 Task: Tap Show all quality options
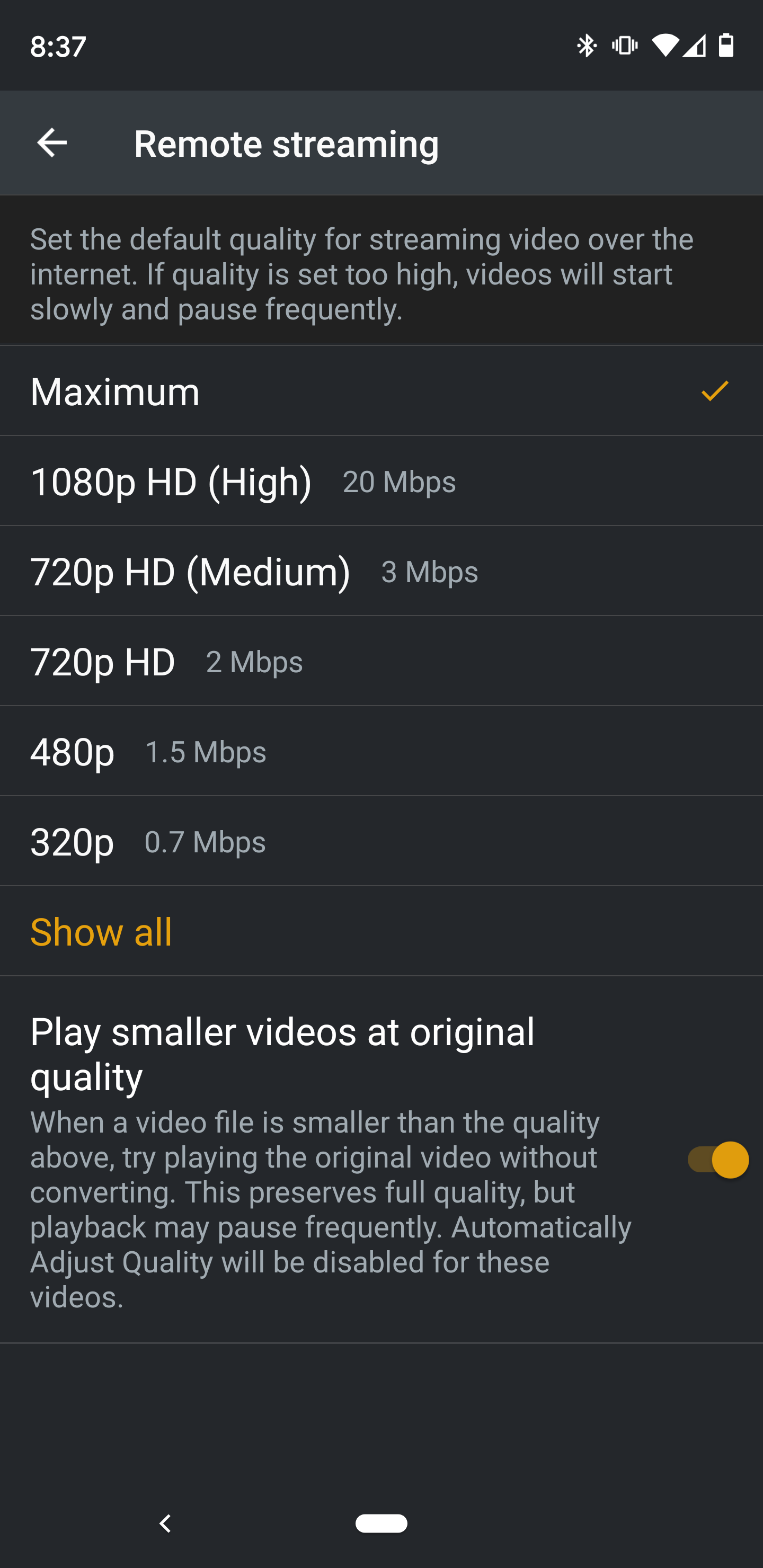101,931
